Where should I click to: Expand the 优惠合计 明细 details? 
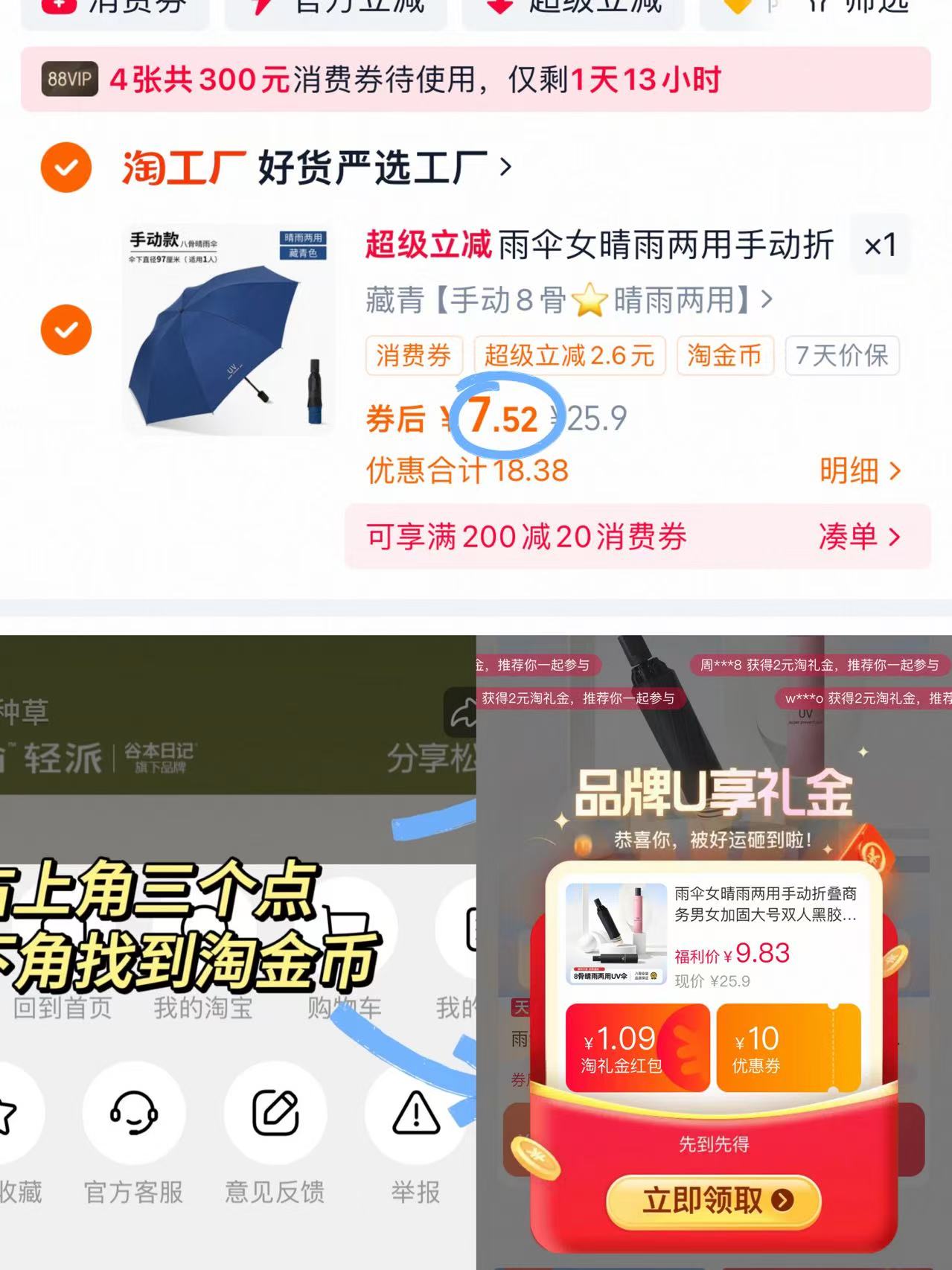point(860,470)
